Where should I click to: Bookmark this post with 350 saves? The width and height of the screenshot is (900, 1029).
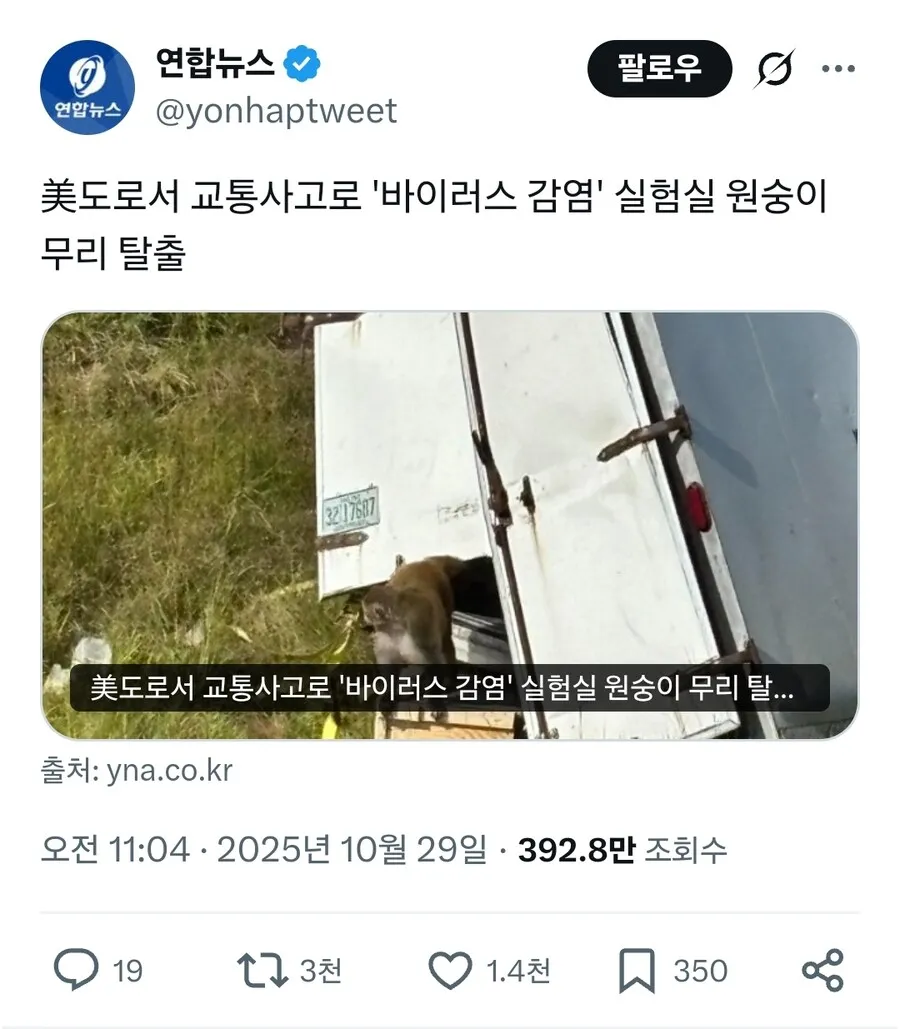pos(636,970)
